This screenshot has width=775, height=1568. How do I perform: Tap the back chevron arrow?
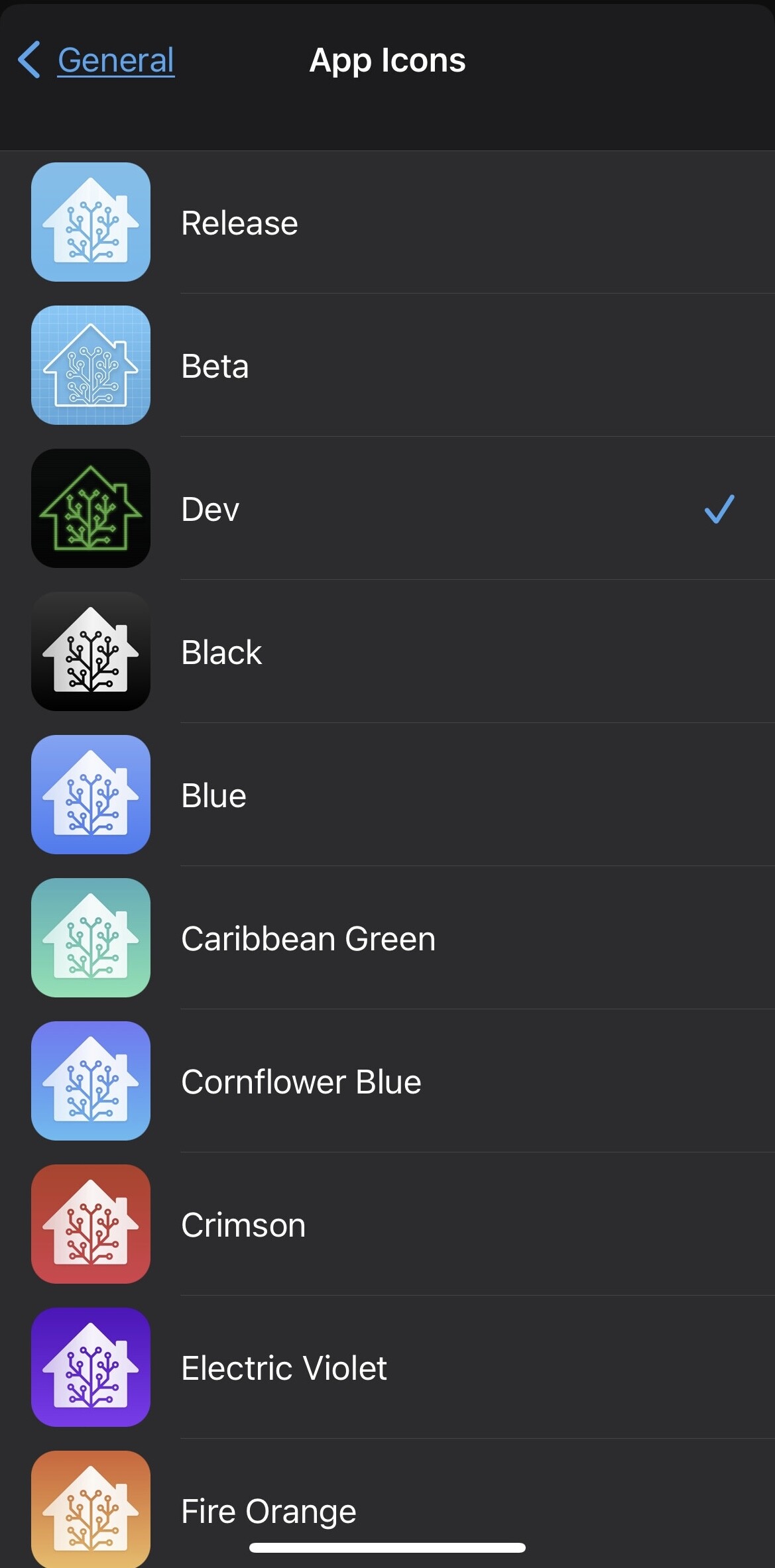tap(28, 60)
